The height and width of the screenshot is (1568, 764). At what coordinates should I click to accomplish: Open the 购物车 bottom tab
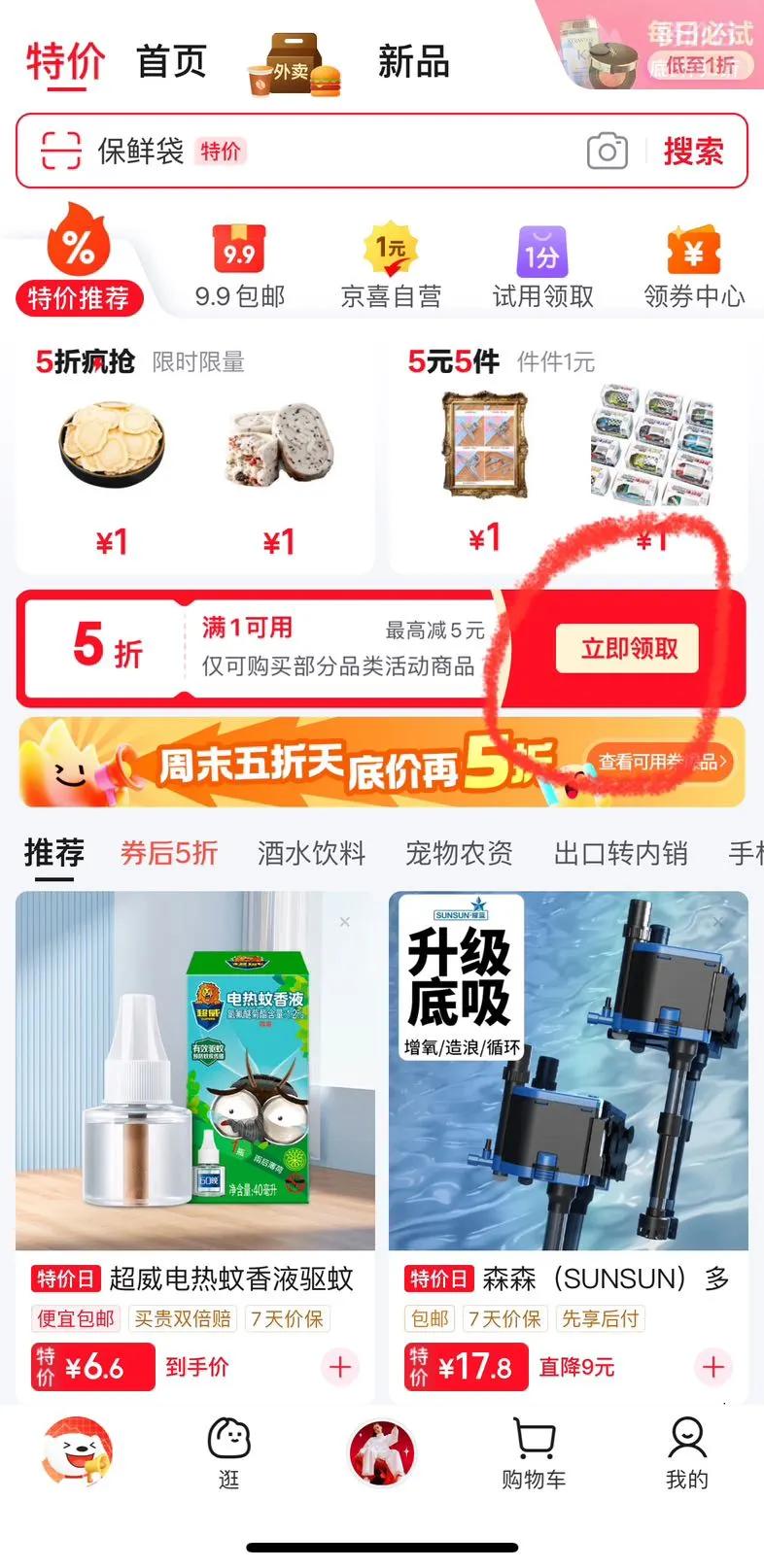[x=534, y=1451]
